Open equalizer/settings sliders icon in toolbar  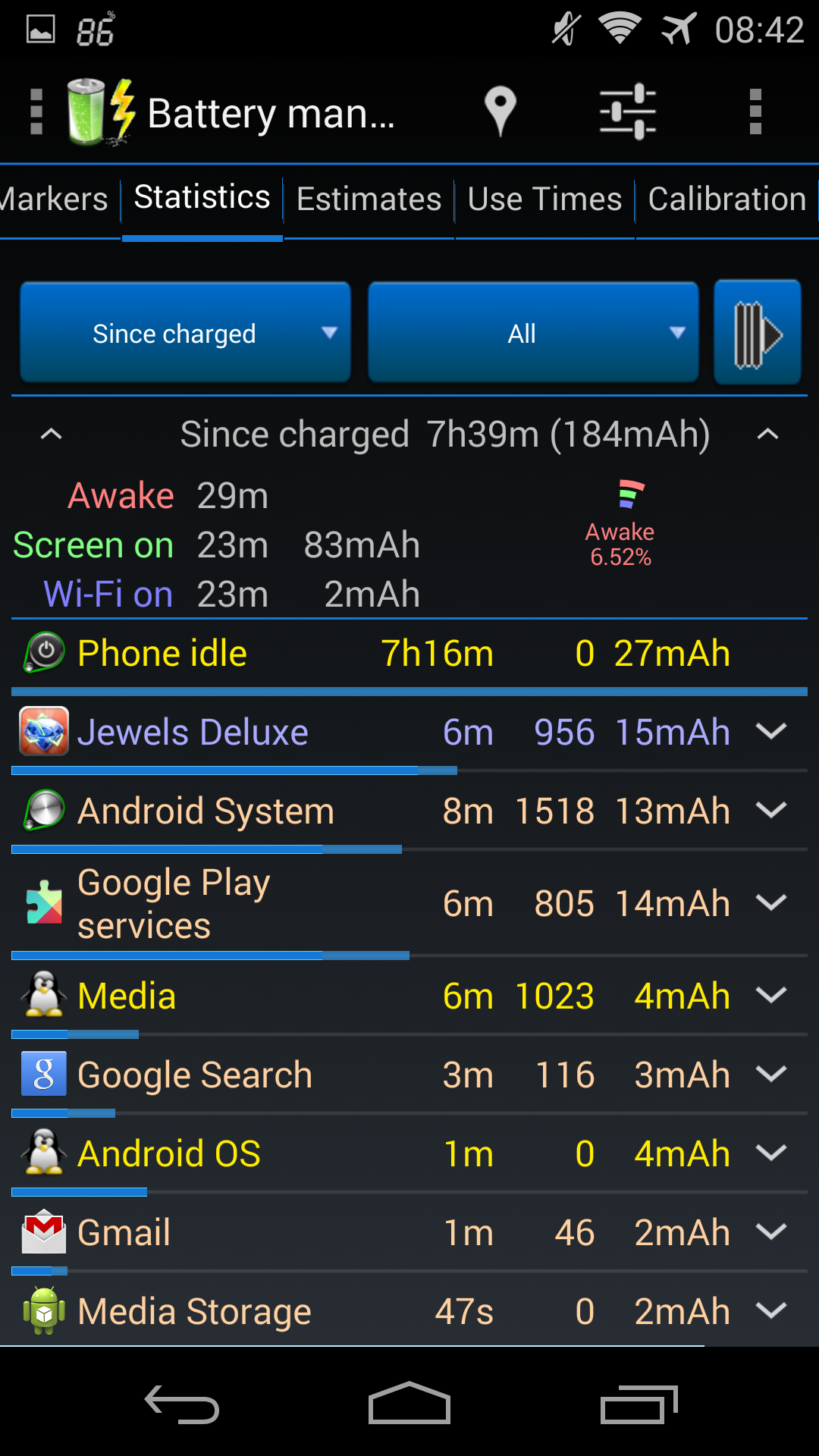[626, 111]
